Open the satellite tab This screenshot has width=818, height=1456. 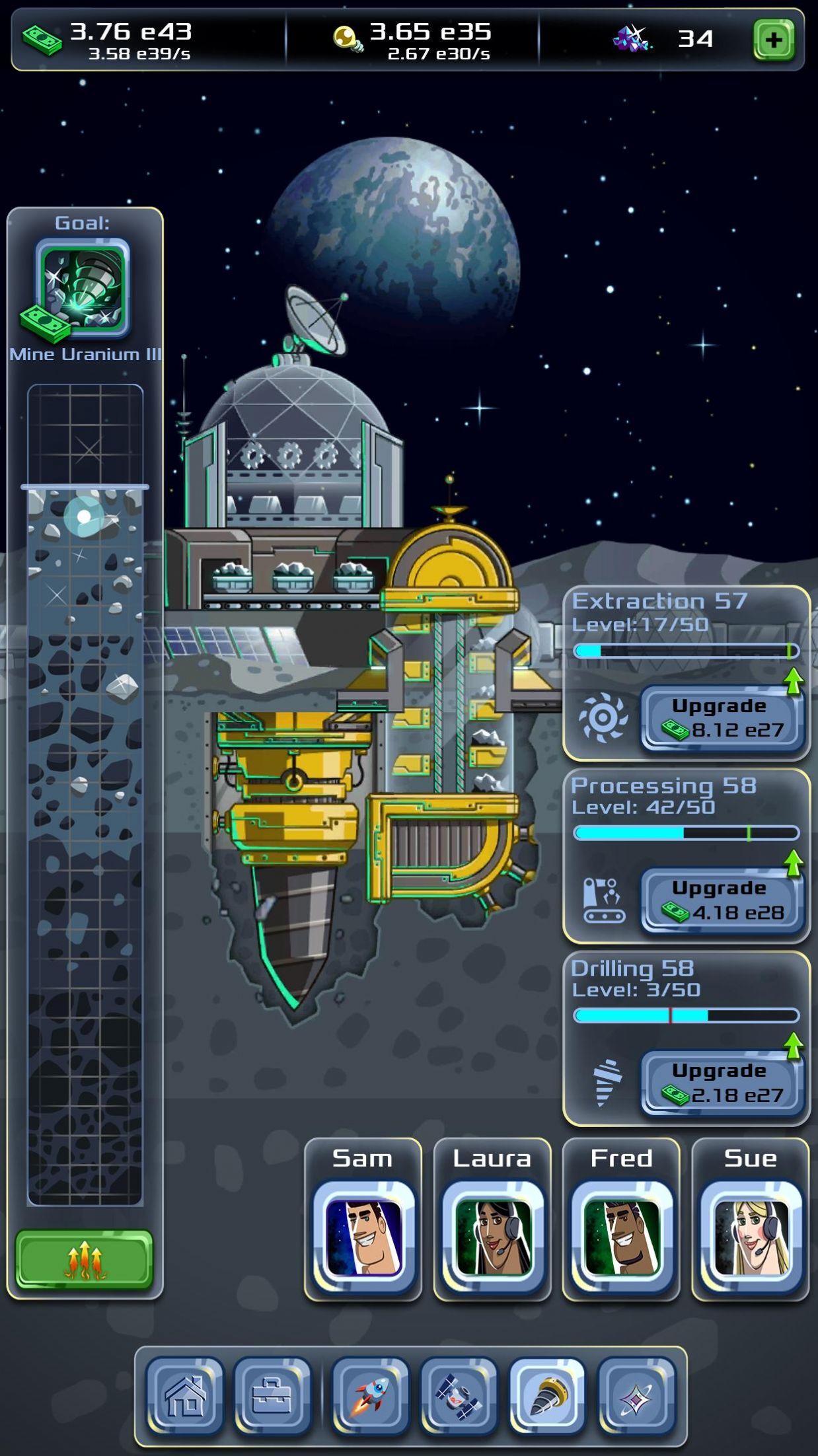click(x=459, y=1397)
